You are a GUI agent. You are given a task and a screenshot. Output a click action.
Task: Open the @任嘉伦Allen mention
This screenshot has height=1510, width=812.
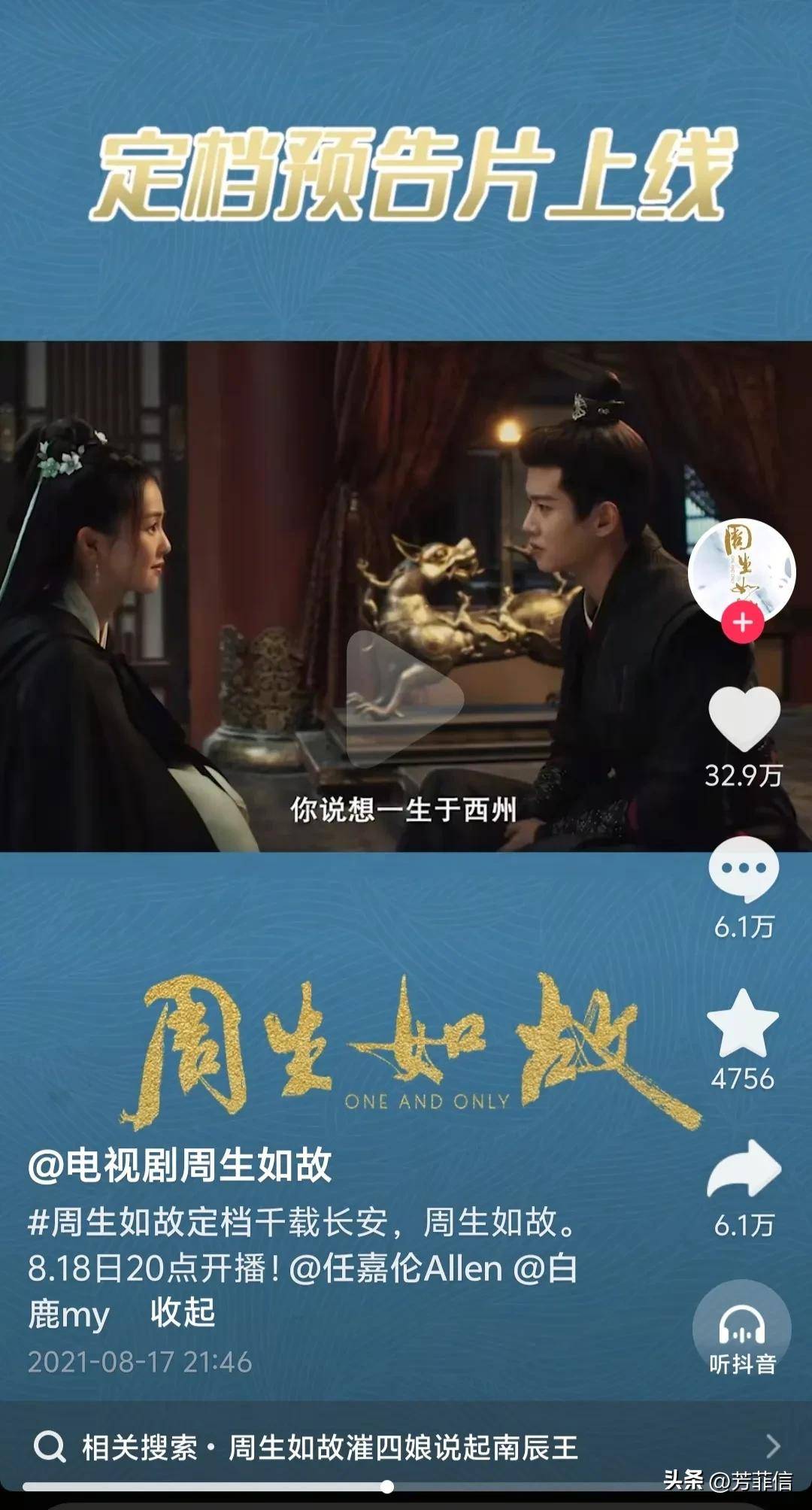click(395, 1269)
